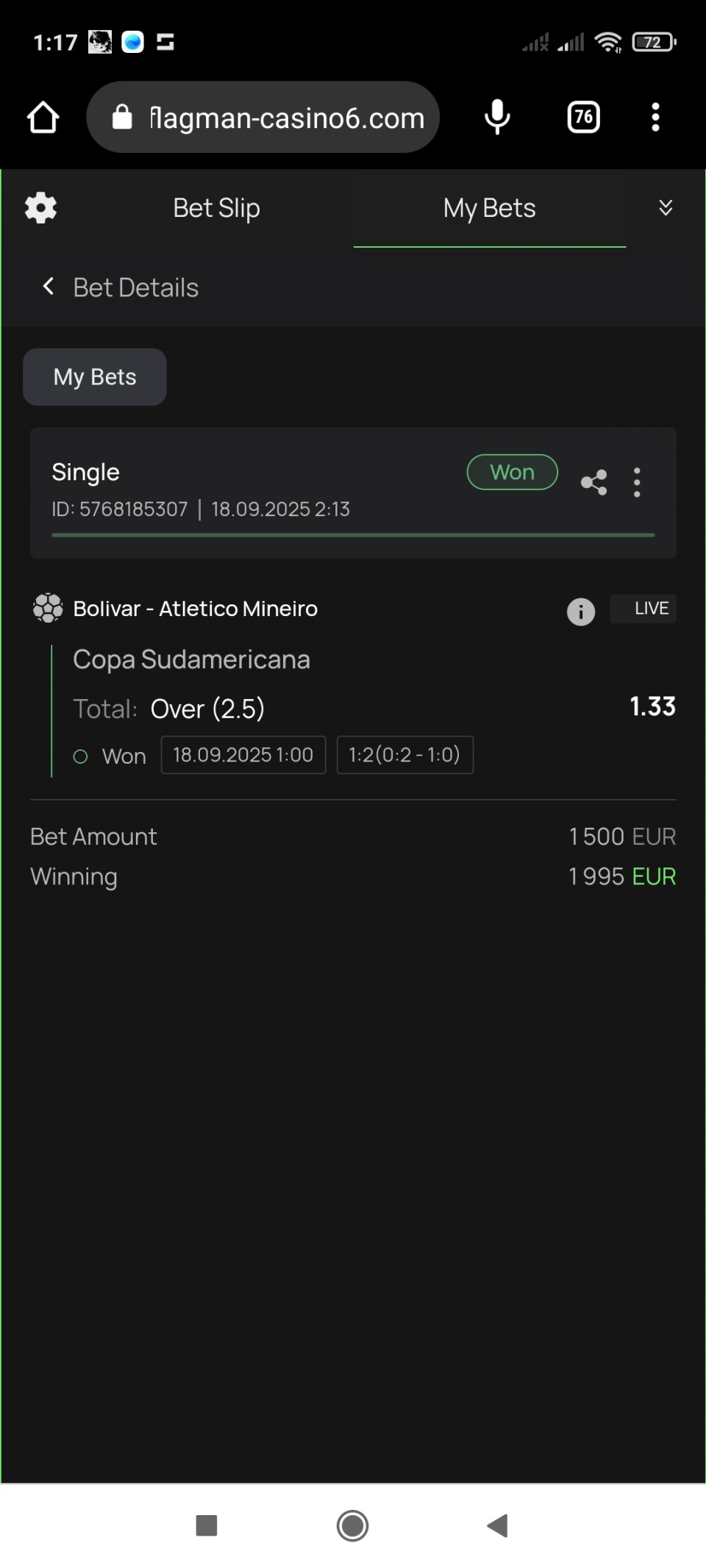Share the won single bet
Image resolution: width=706 pixels, height=1568 pixels.
point(594,482)
